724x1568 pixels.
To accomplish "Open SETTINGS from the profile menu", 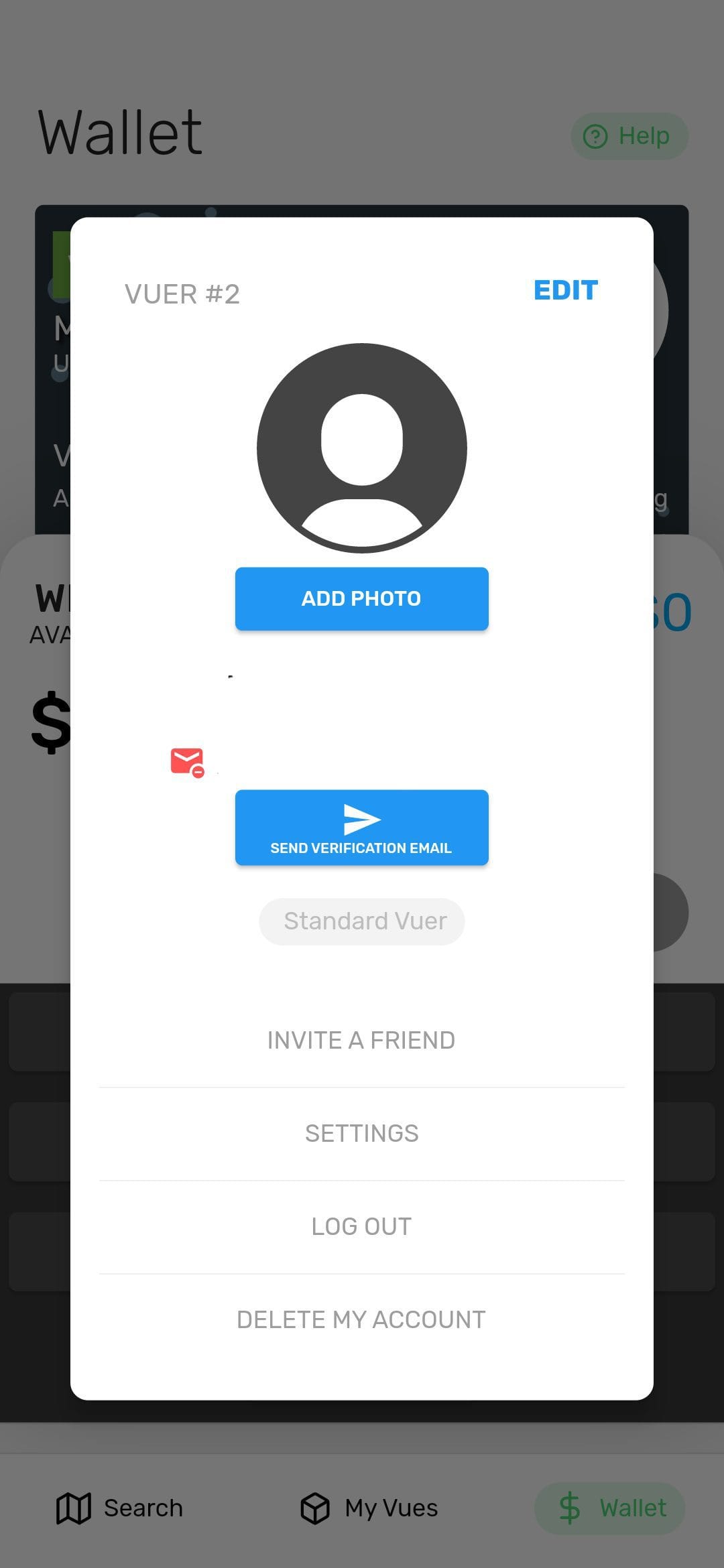I will pos(362,1132).
